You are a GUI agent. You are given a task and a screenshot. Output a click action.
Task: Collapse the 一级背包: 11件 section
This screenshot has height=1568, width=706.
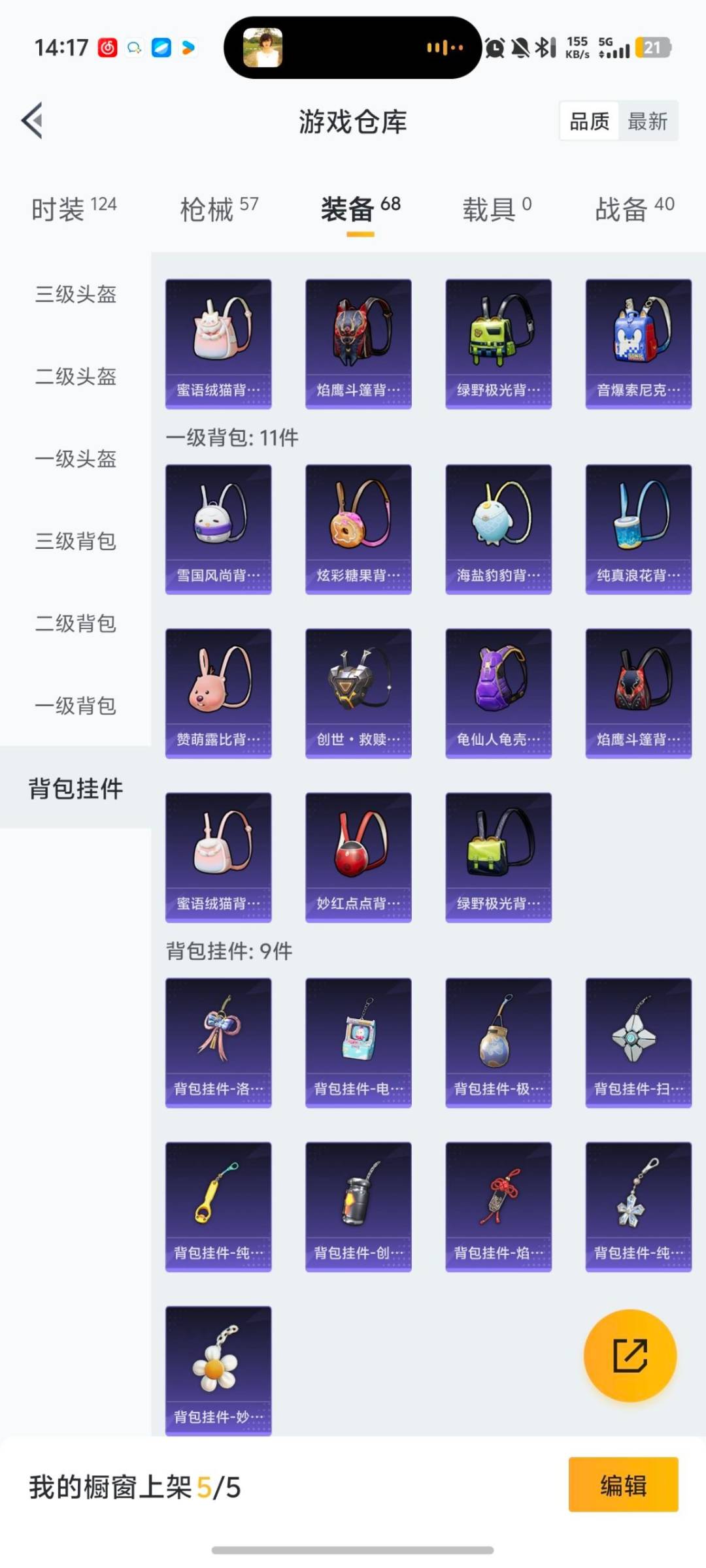click(231, 438)
